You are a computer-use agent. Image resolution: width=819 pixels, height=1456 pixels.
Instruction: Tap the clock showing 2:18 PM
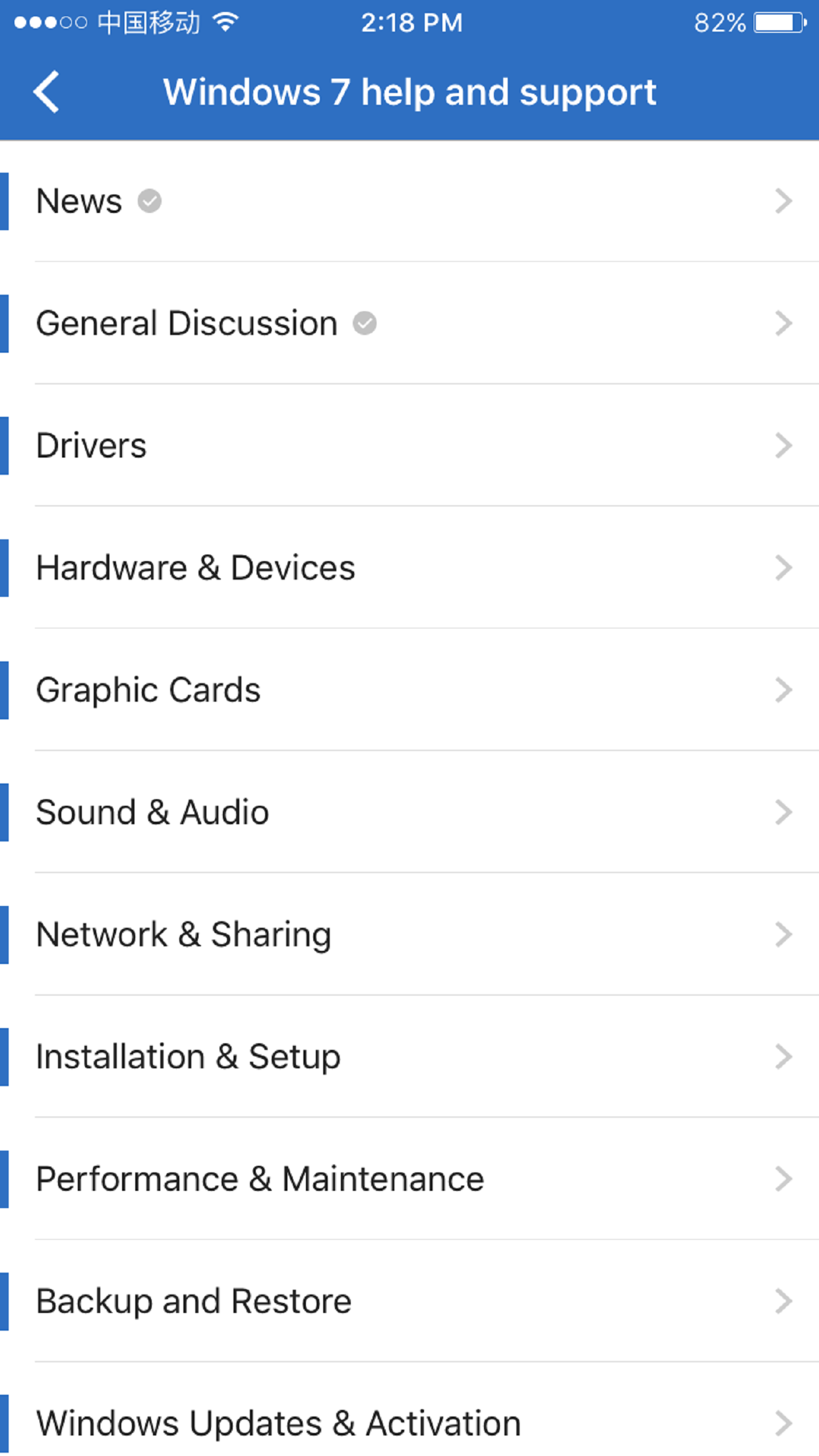tap(411, 22)
